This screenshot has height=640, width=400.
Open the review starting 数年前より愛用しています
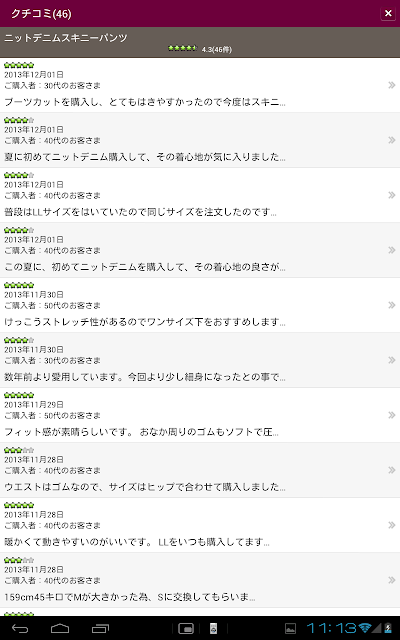pyautogui.click(x=200, y=360)
